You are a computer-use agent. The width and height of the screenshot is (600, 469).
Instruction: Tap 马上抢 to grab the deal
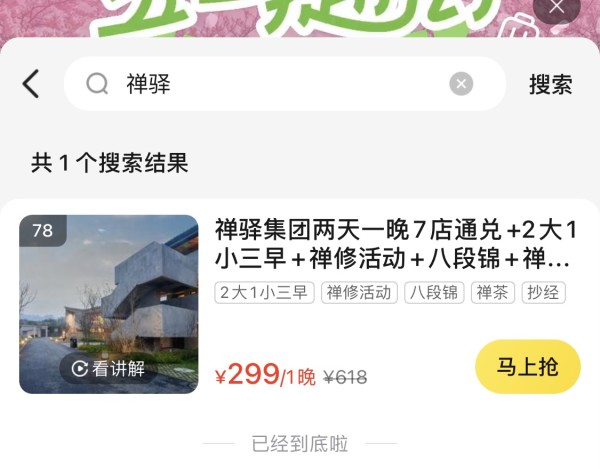pyautogui.click(x=527, y=366)
